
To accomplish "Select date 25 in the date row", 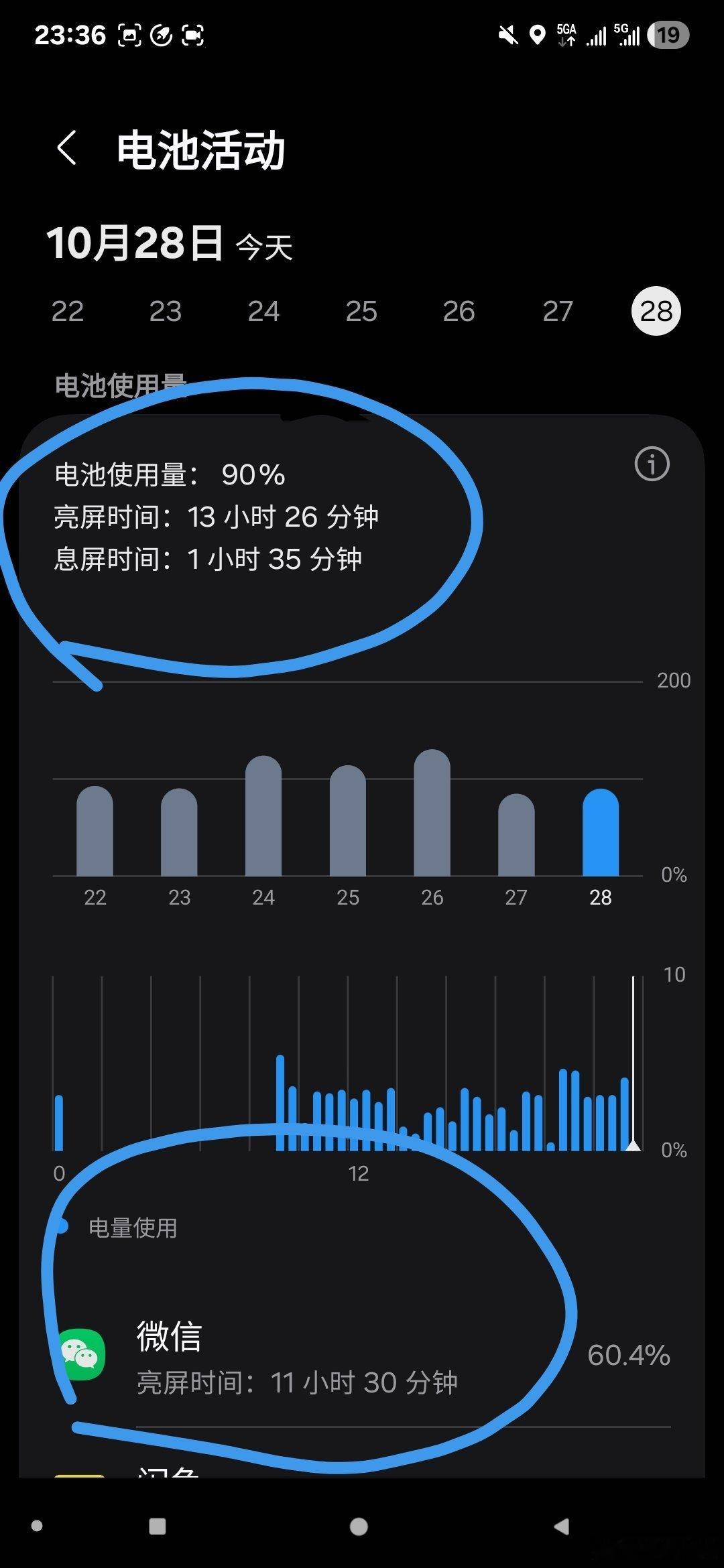I will pyautogui.click(x=362, y=310).
